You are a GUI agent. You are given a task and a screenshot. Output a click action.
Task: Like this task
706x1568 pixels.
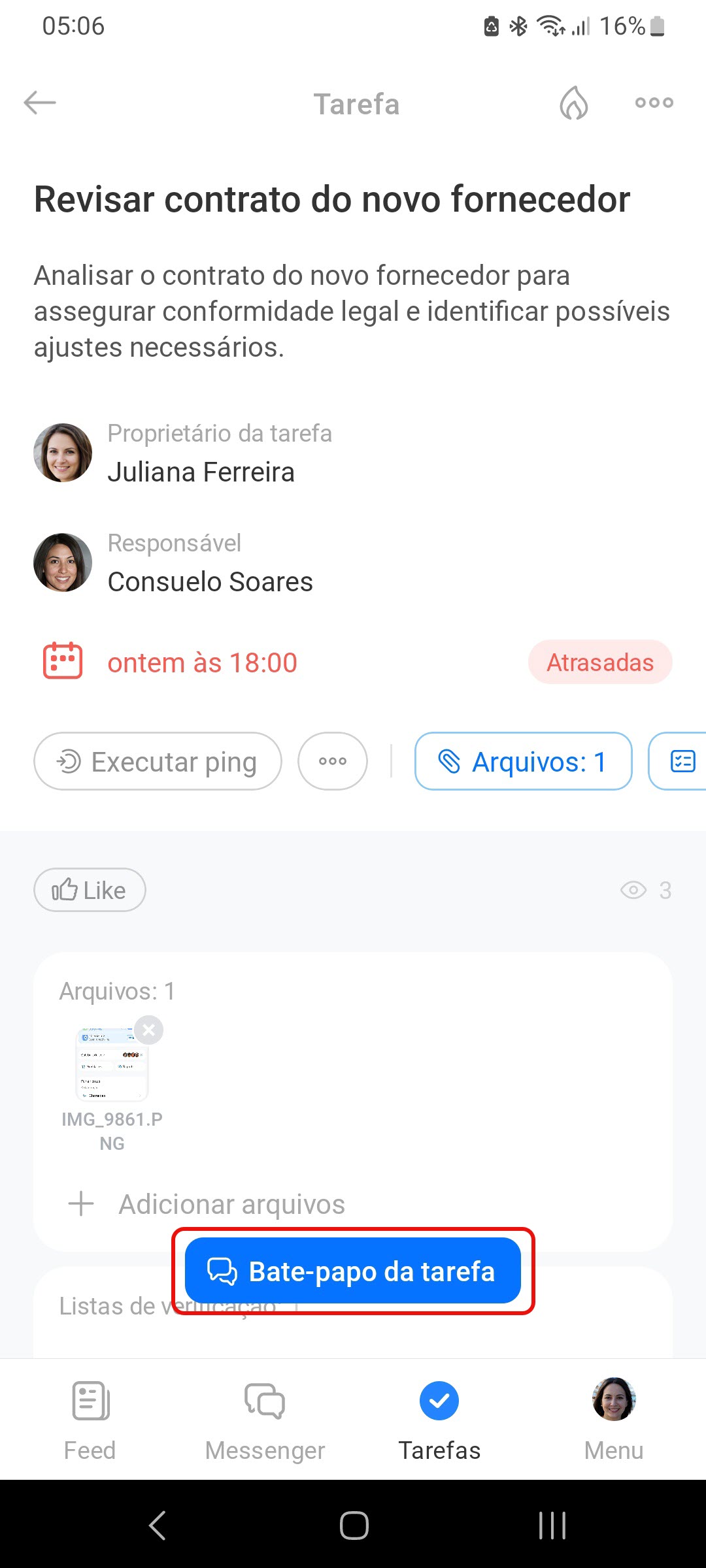(90, 890)
